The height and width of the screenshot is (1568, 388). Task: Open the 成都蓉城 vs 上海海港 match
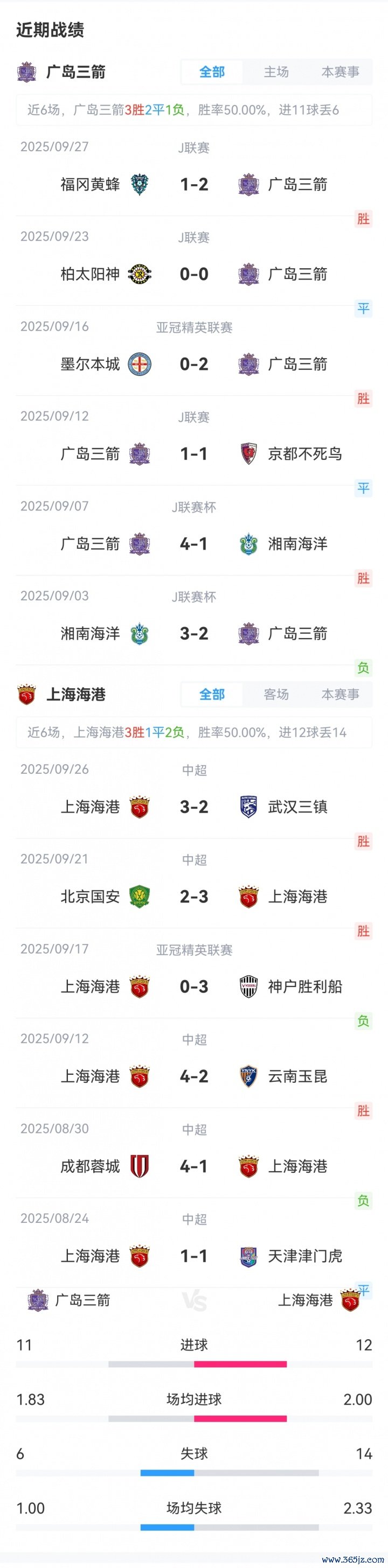coord(193,1166)
